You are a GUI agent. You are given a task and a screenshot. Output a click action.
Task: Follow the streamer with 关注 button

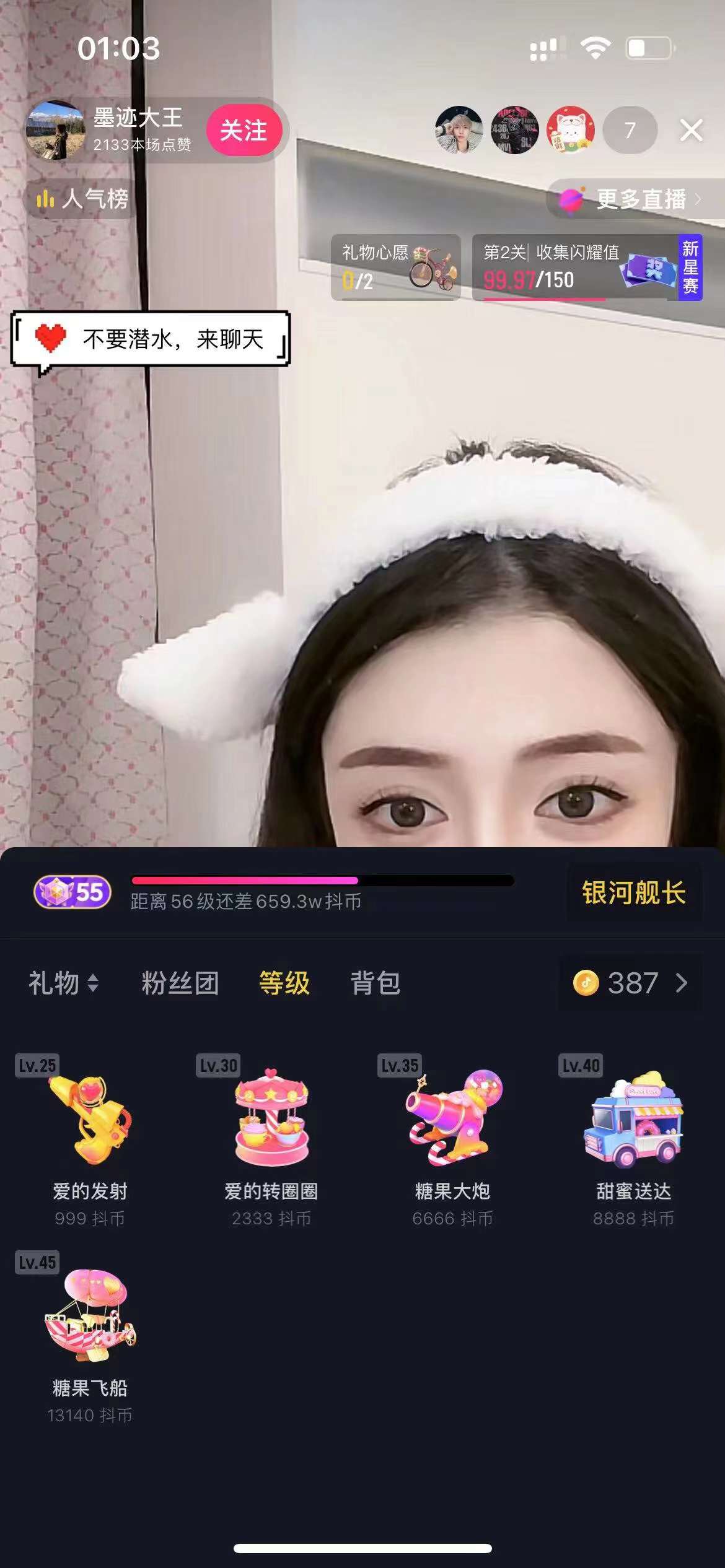pos(244,131)
